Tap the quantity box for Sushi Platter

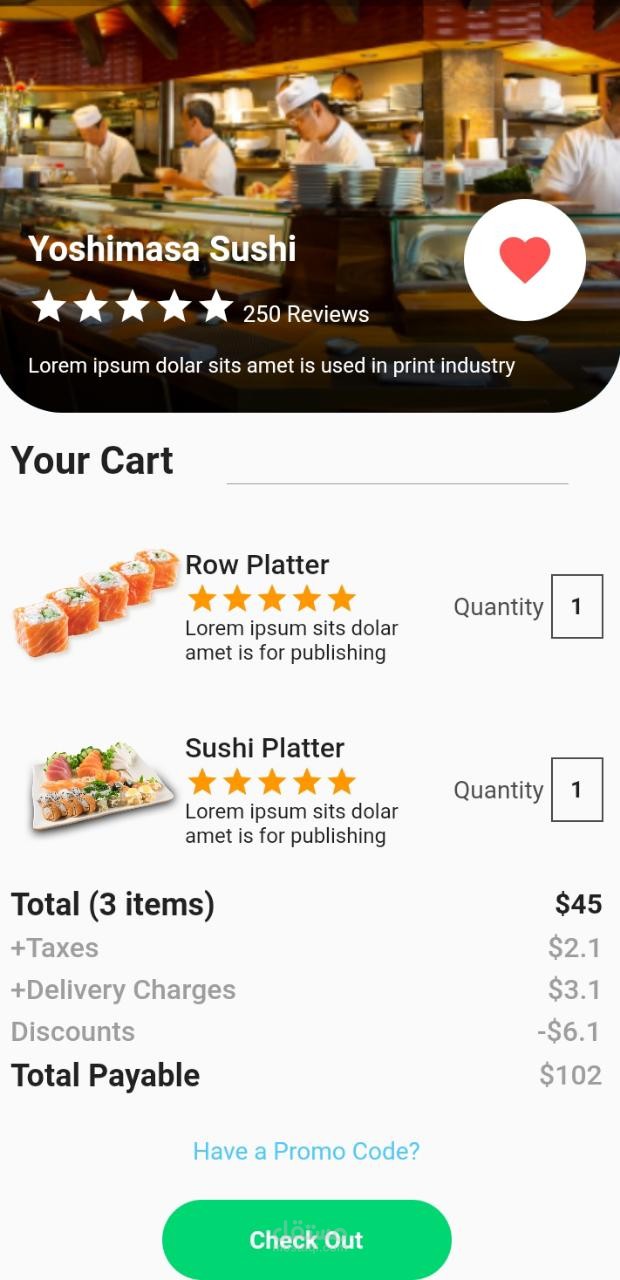point(576,789)
